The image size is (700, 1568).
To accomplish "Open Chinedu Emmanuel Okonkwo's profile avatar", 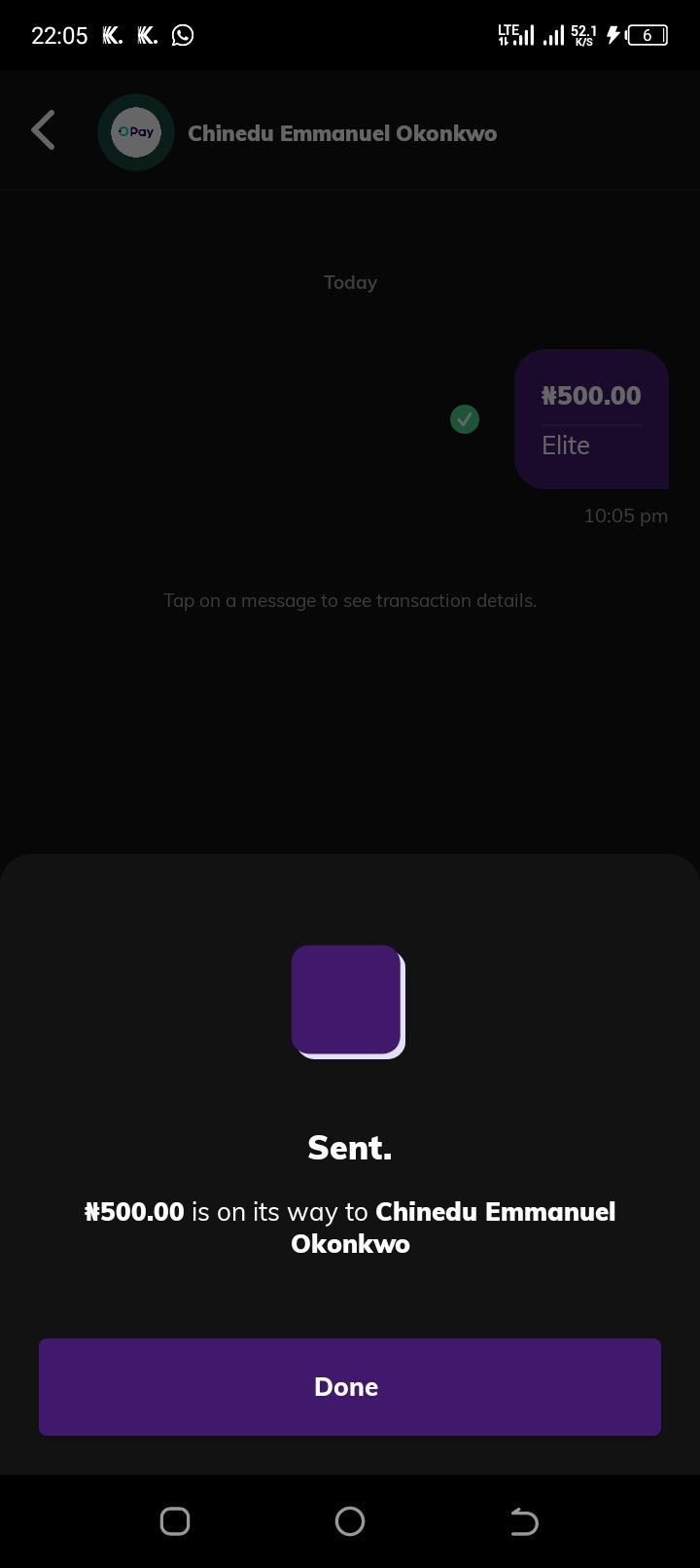I will click(136, 132).
